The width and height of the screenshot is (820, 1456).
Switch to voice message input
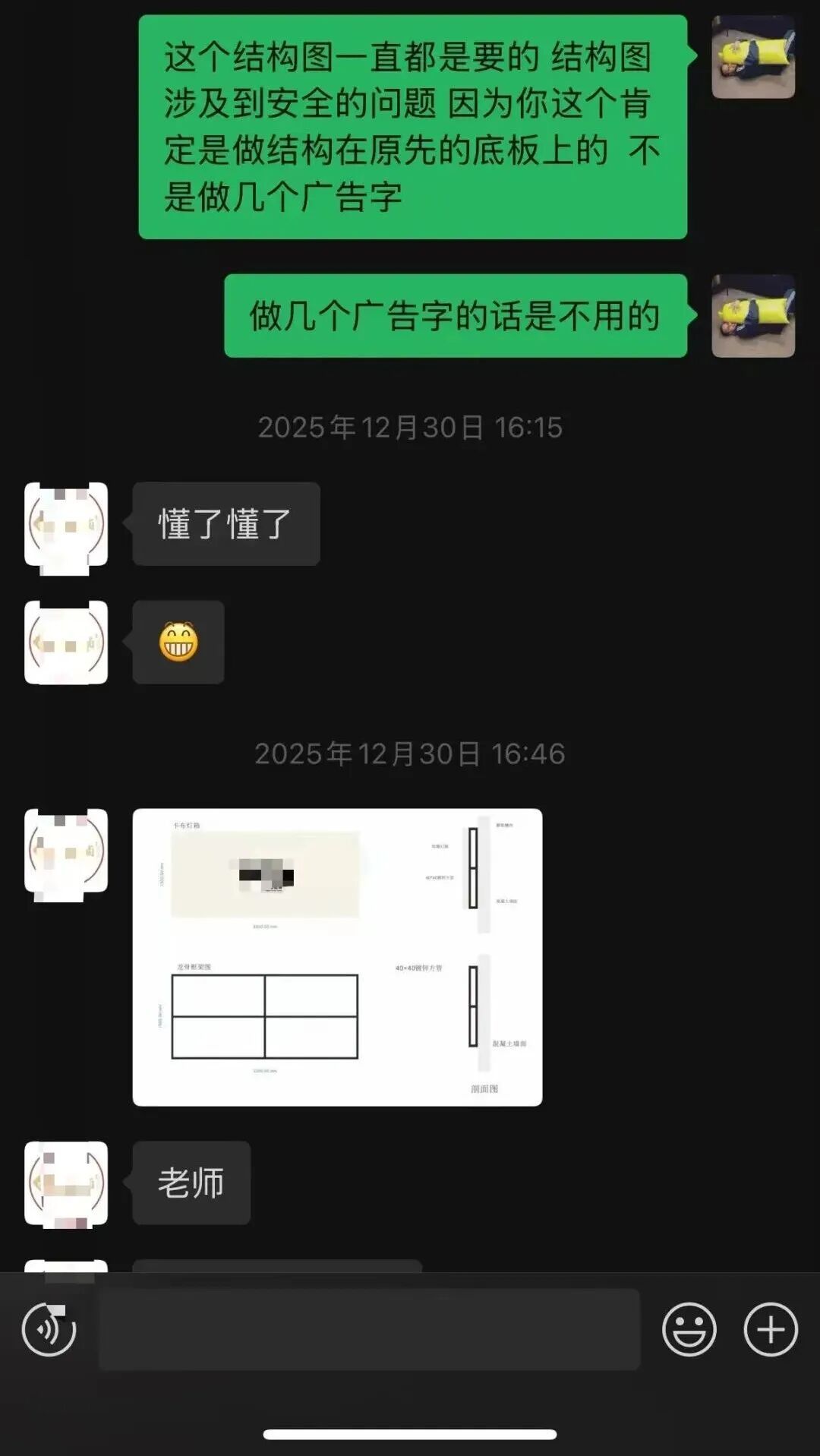pyautogui.click(x=49, y=1329)
